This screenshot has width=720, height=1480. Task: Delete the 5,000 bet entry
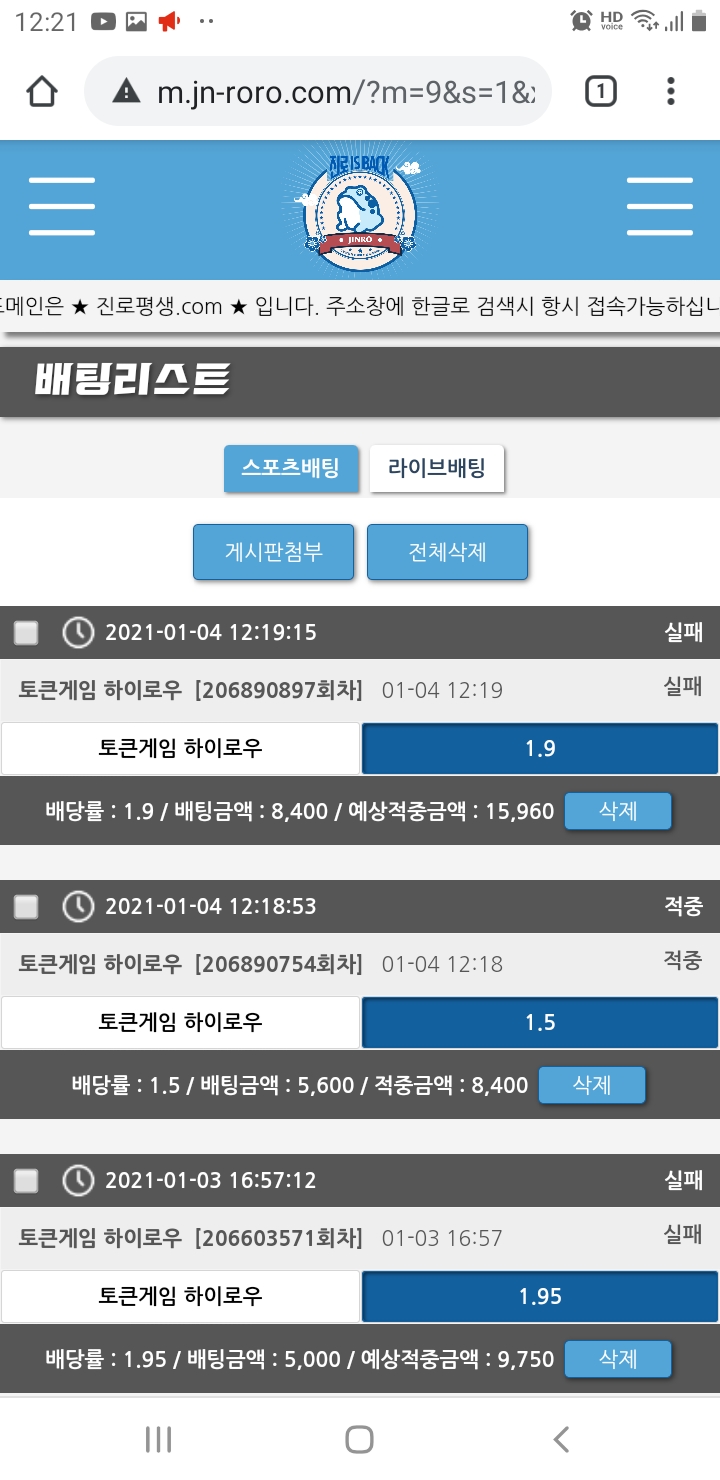(617, 1359)
